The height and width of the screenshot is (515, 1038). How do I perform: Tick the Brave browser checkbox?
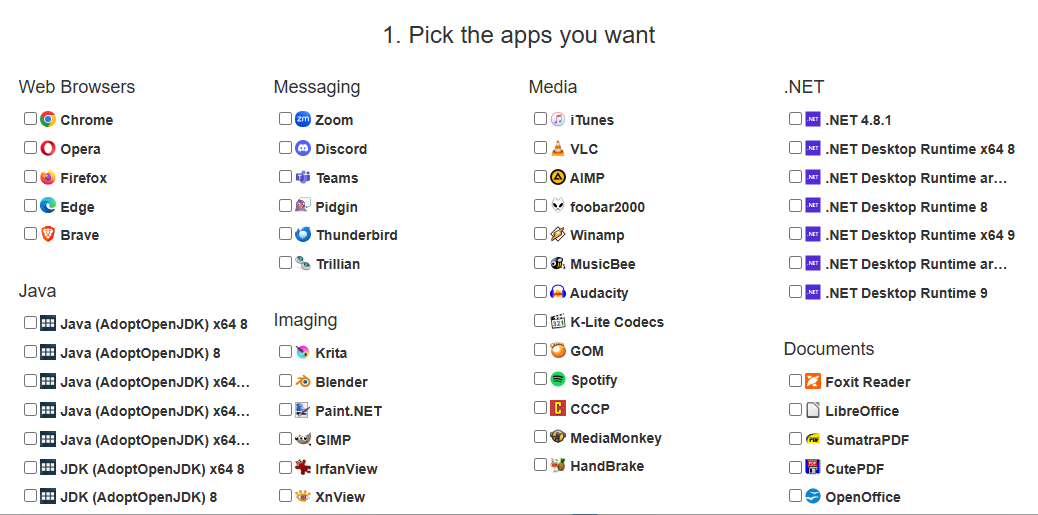[30, 234]
